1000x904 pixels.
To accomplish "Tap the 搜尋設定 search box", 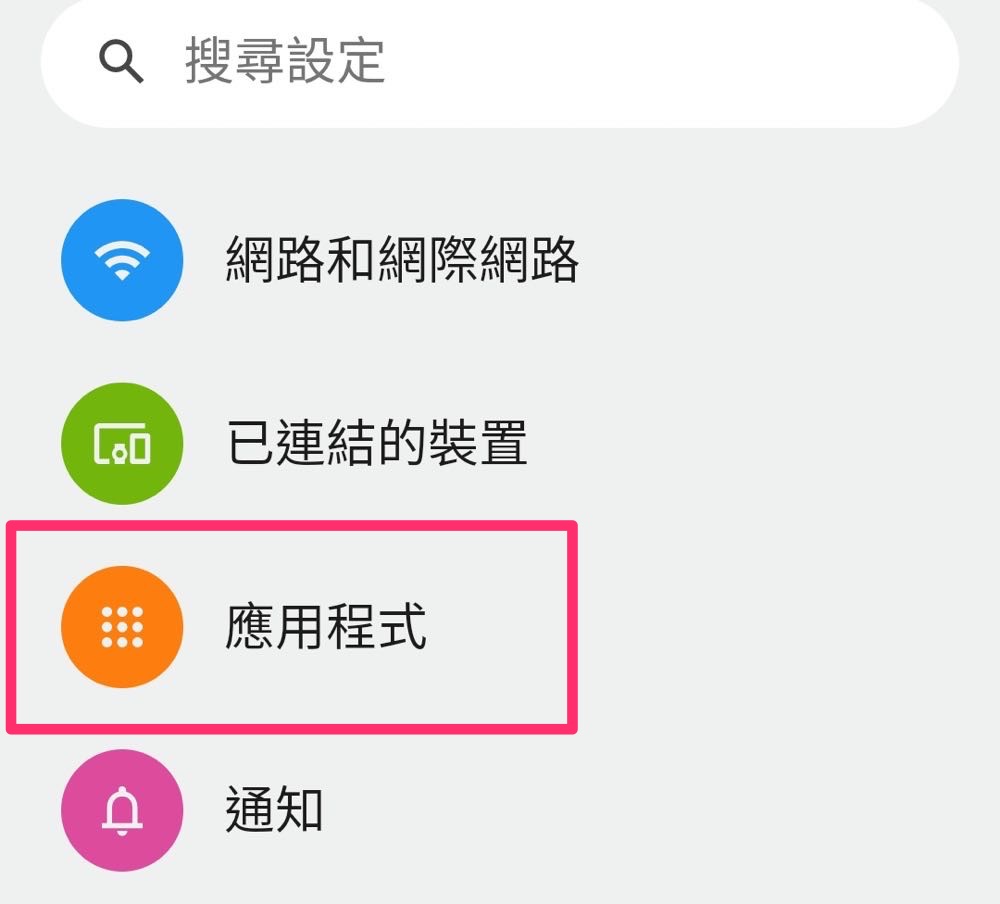I will (x=500, y=62).
